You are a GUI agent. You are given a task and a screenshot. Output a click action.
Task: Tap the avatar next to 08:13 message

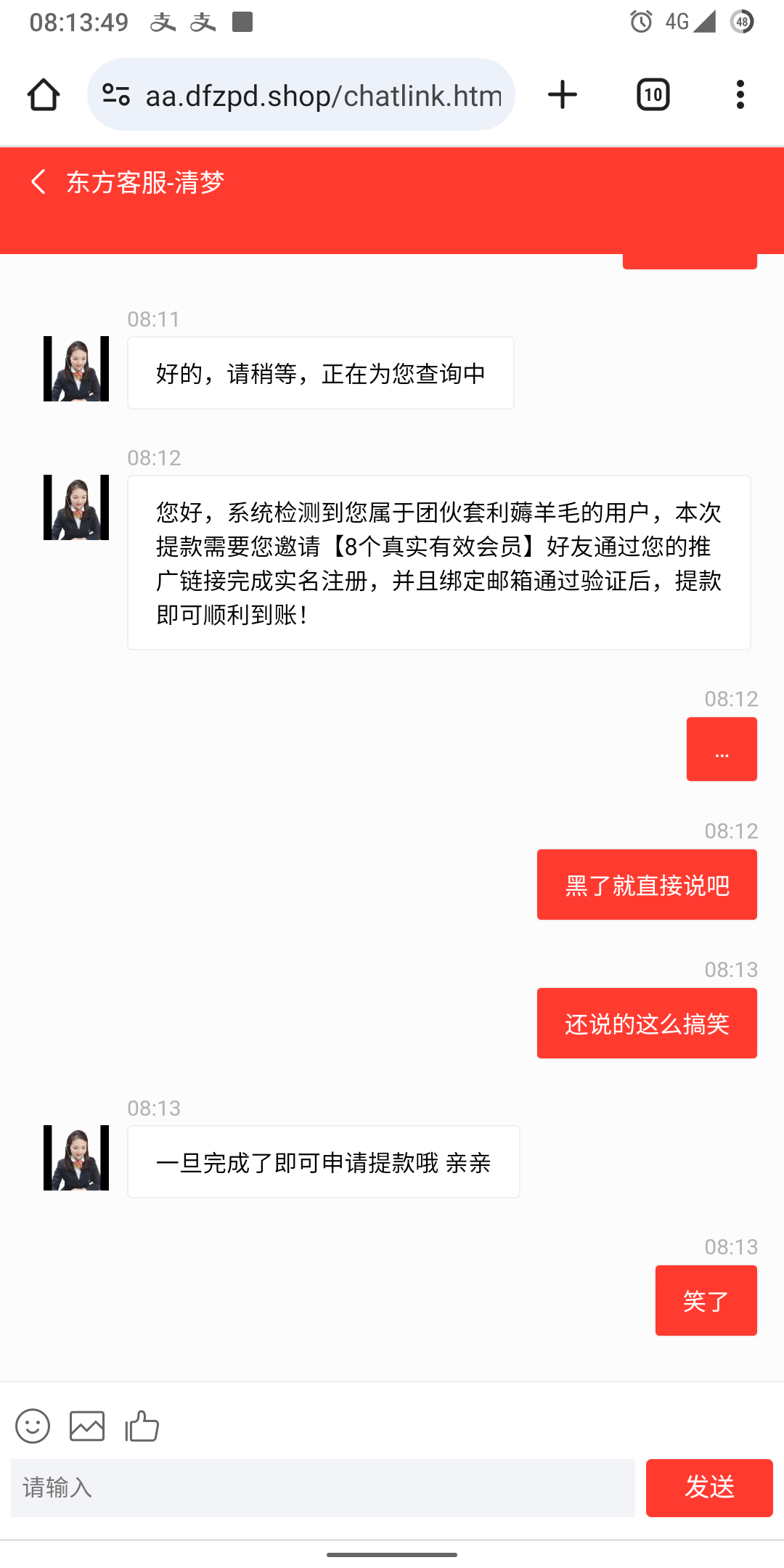75,1161
